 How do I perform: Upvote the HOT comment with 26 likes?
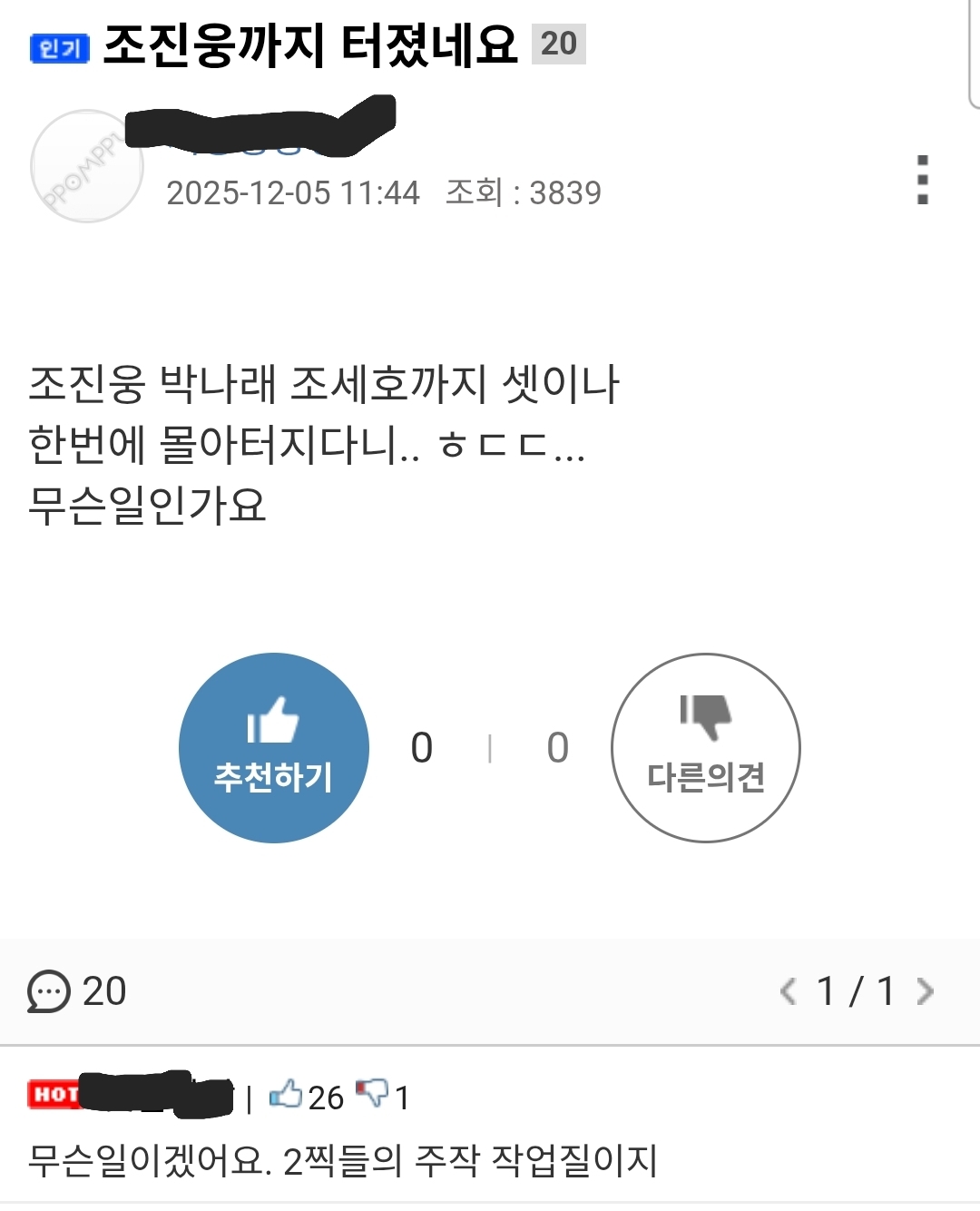pyautogui.click(x=287, y=1095)
